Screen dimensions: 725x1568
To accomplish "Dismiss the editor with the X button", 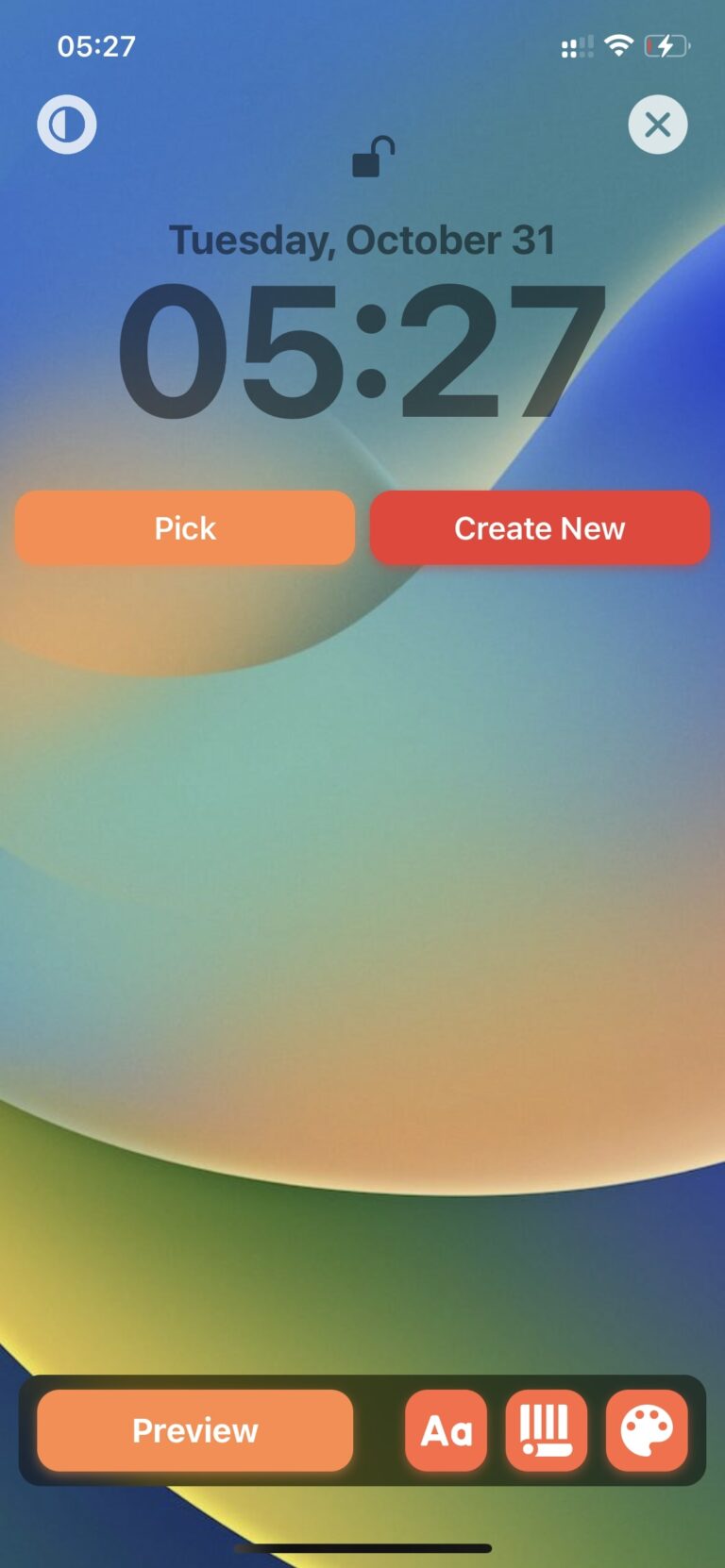I will [x=658, y=124].
